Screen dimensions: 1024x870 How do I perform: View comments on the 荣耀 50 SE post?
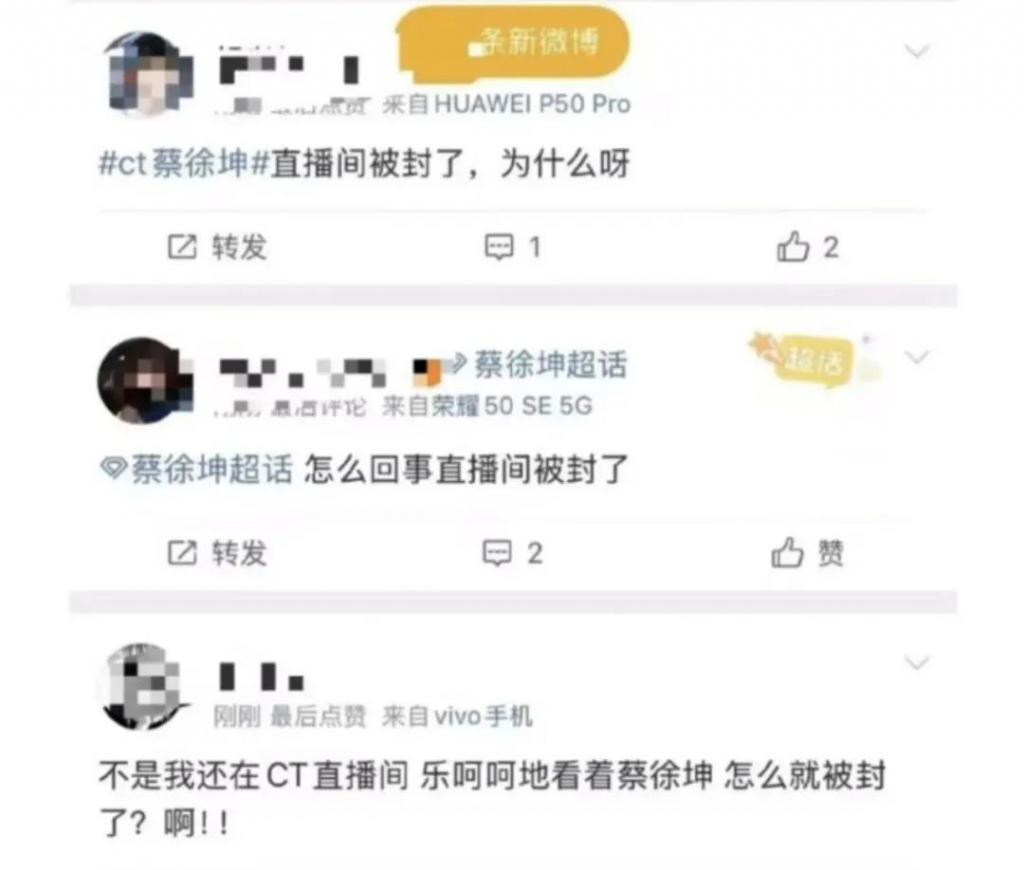512,553
